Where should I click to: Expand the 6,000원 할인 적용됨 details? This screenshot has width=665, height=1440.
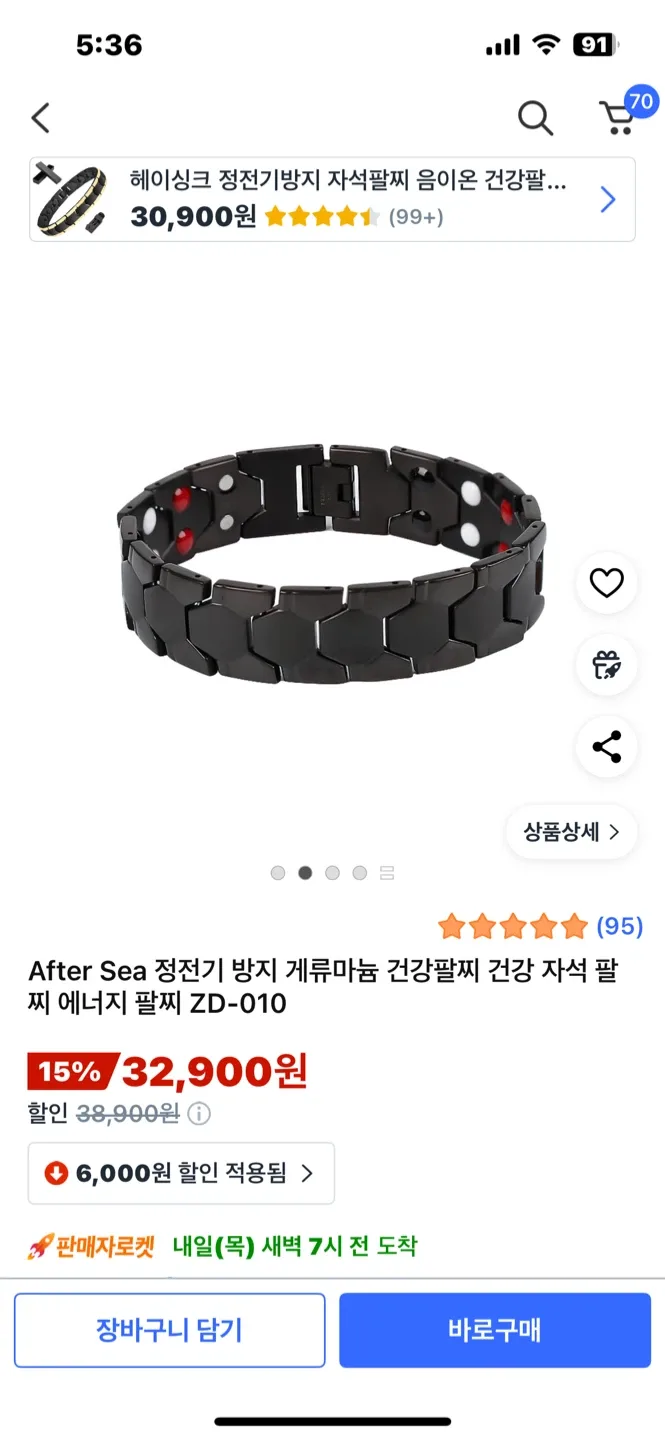pyautogui.click(x=181, y=1173)
